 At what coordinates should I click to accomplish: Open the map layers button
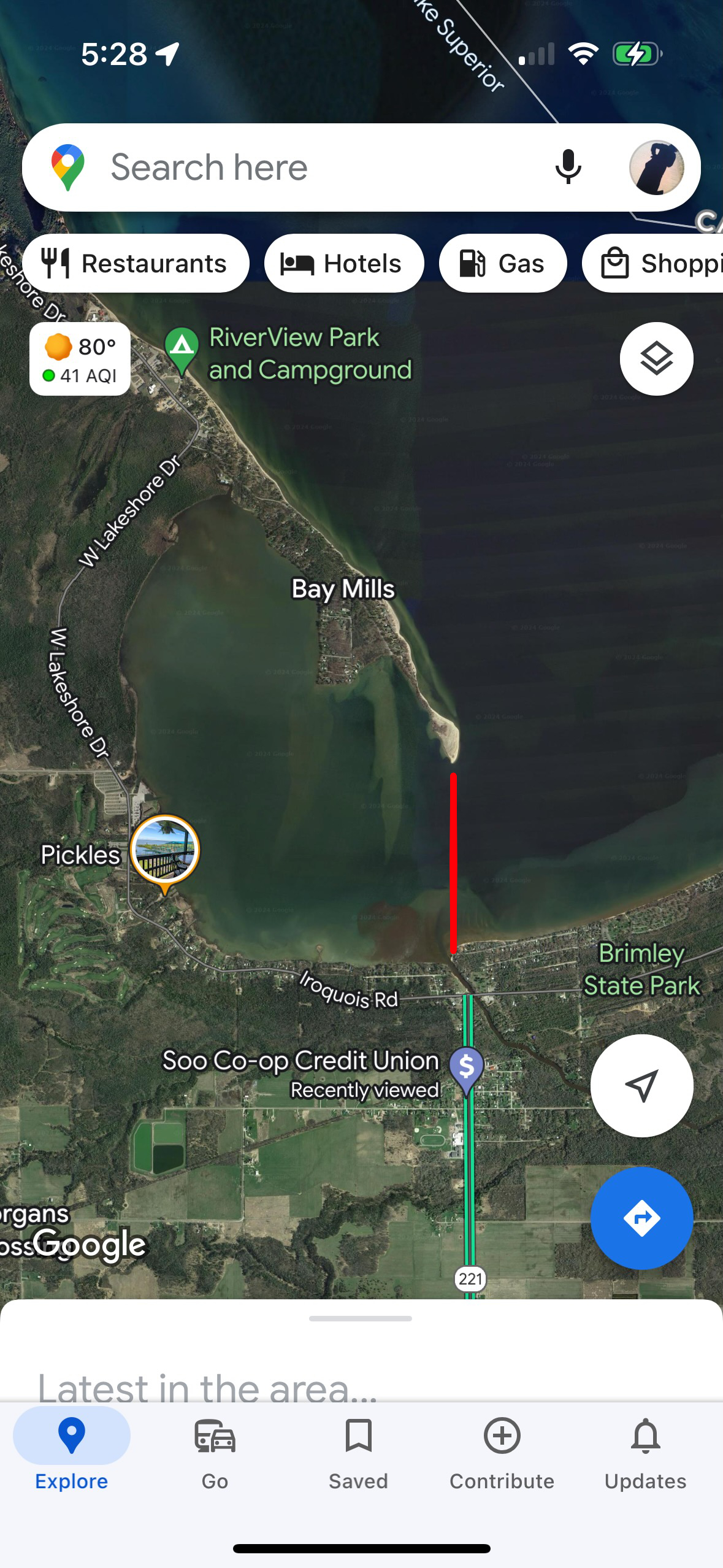pos(656,359)
